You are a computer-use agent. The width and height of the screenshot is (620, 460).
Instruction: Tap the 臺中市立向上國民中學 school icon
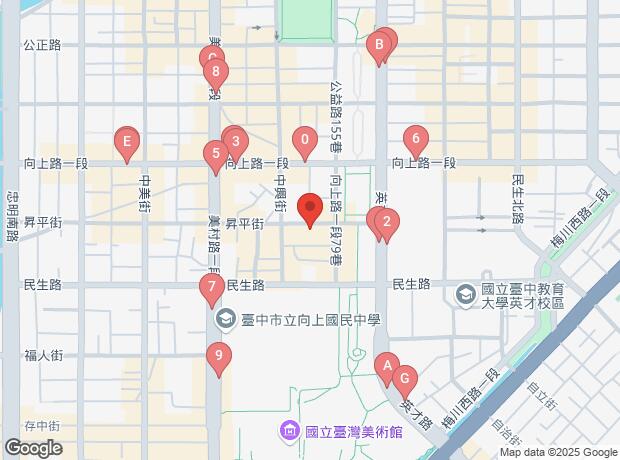(224, 320)
